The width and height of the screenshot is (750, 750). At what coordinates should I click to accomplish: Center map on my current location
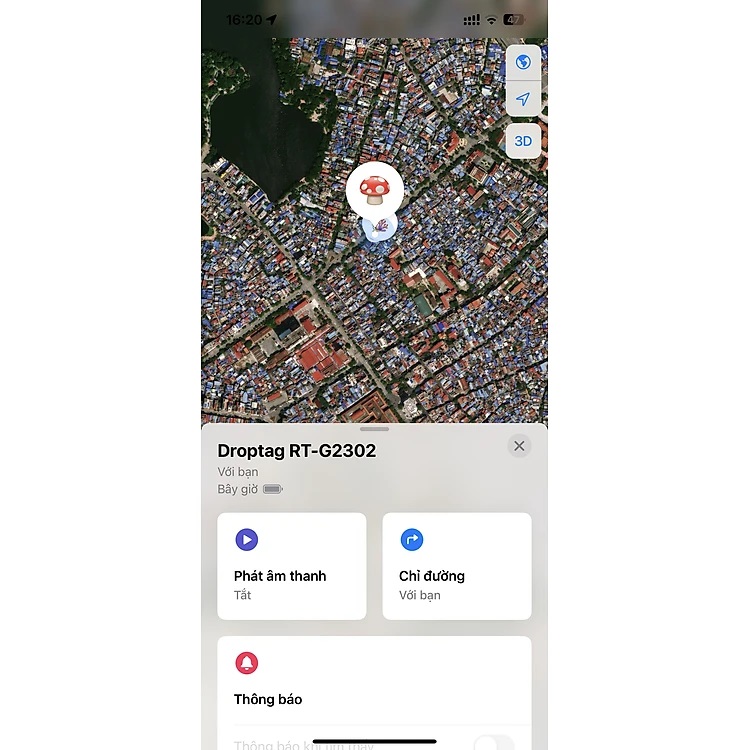[522, 99]
